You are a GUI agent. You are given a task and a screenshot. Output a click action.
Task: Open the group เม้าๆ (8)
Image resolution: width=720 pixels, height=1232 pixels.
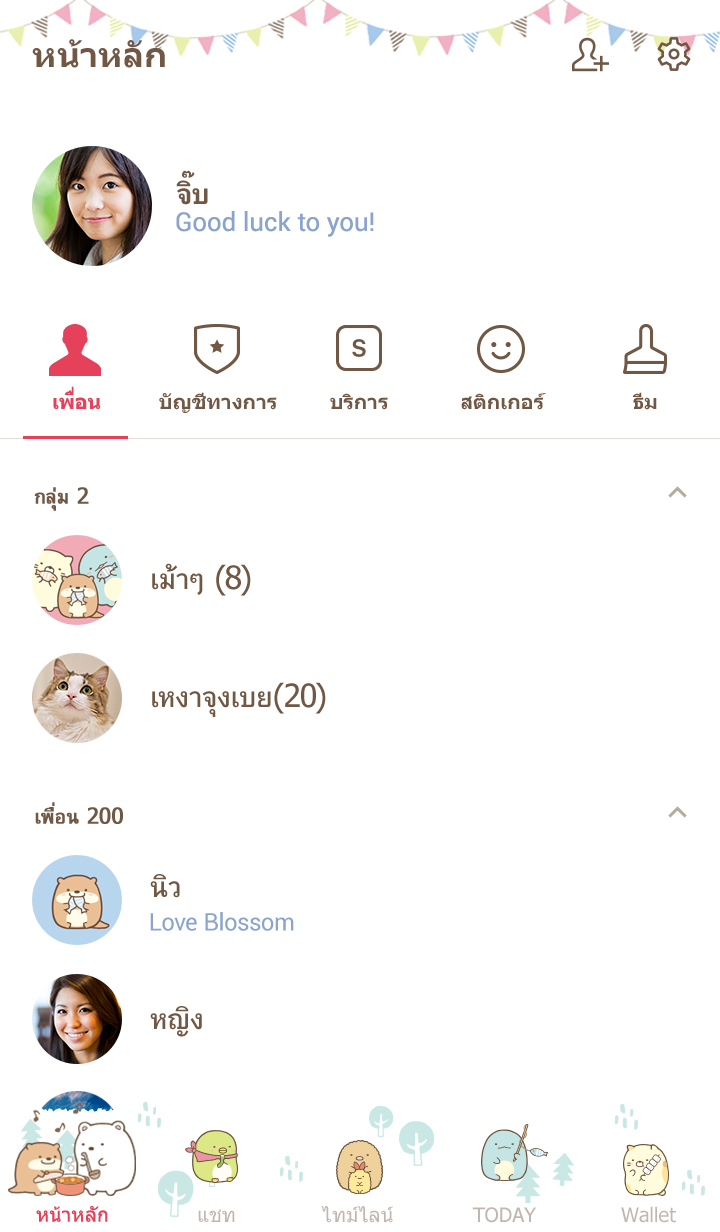pyautogui.click(x=200, y=580)
